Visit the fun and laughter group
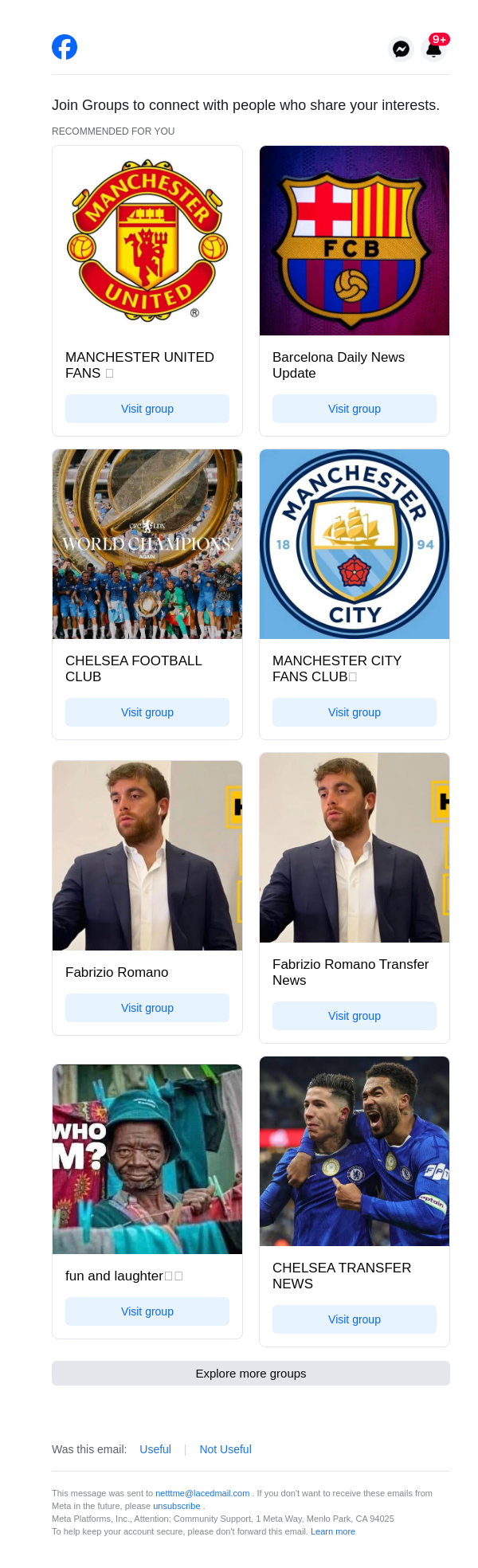Viewport: 478px width, 1568px height. (147, 1311)
